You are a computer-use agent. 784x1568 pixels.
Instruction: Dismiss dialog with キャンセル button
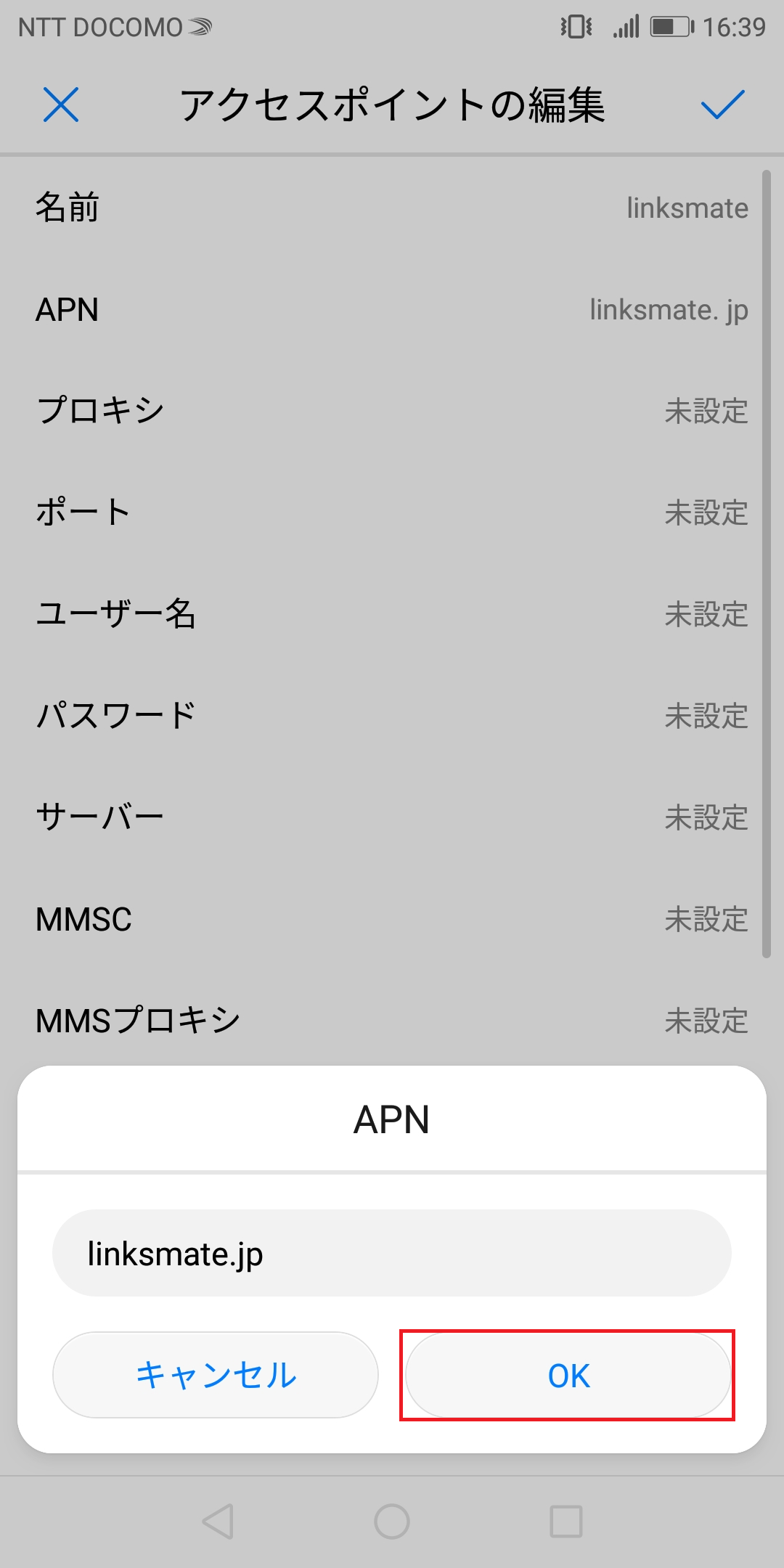click(x=215, y=1374)
